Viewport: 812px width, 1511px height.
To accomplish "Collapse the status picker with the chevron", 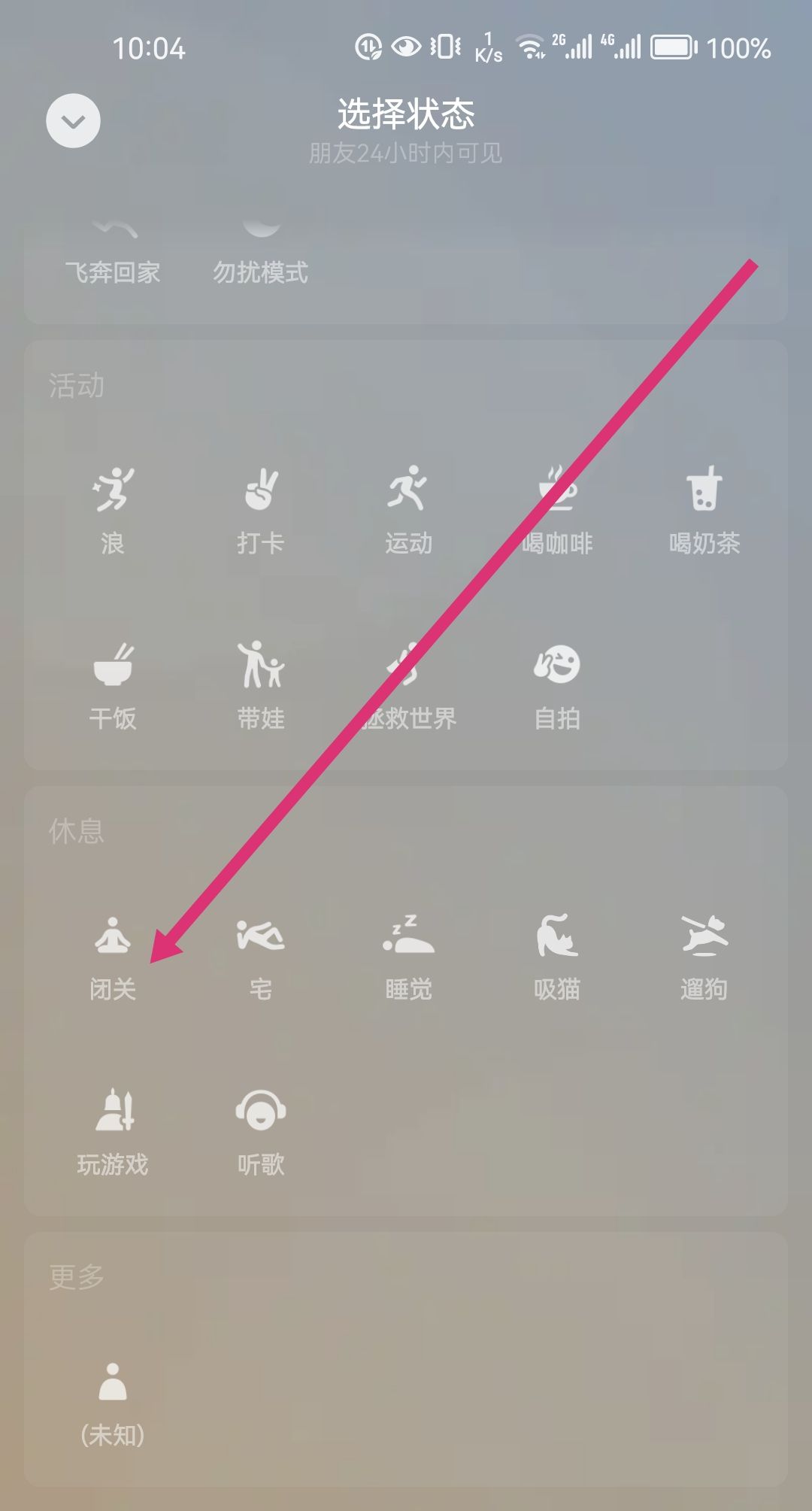I will [72, 121].
